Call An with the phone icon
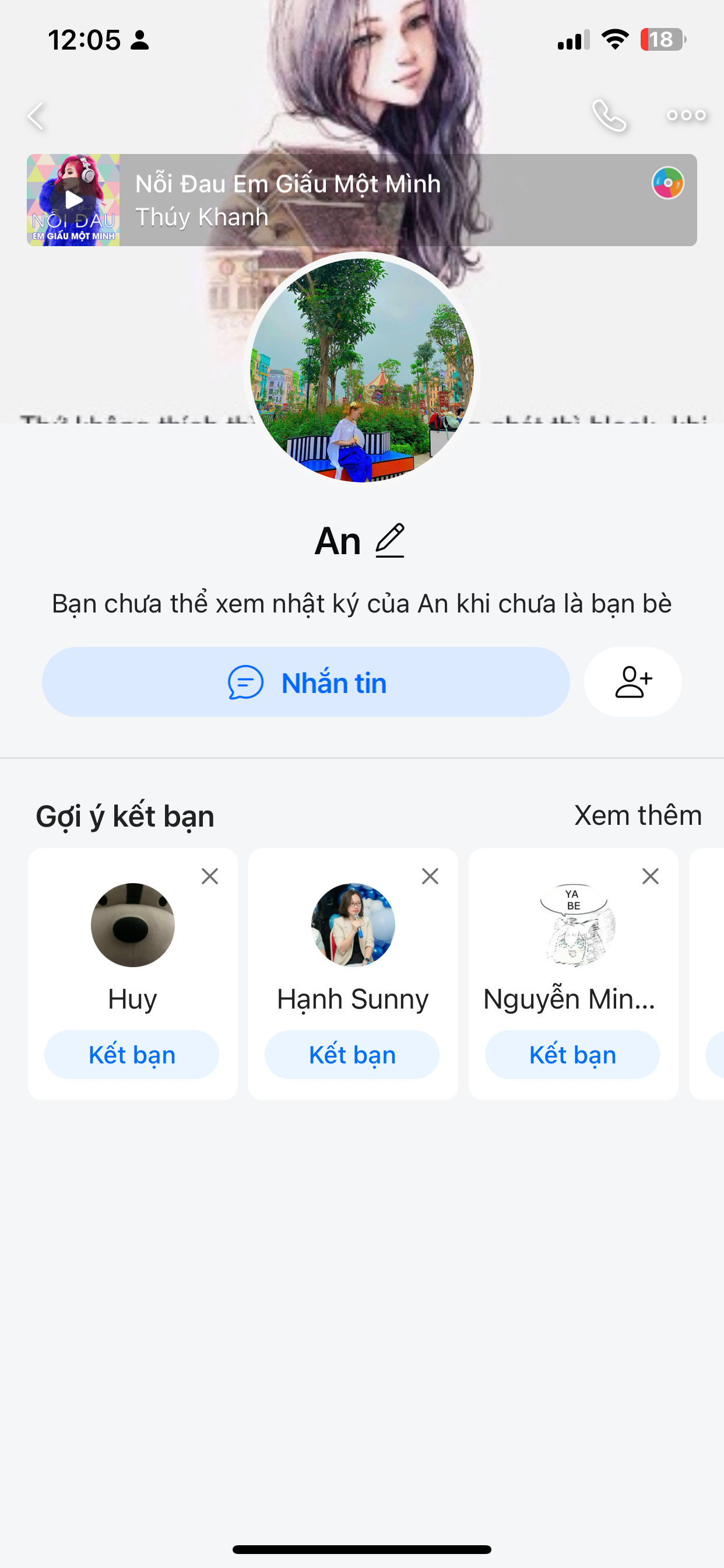 pos(609,116)
